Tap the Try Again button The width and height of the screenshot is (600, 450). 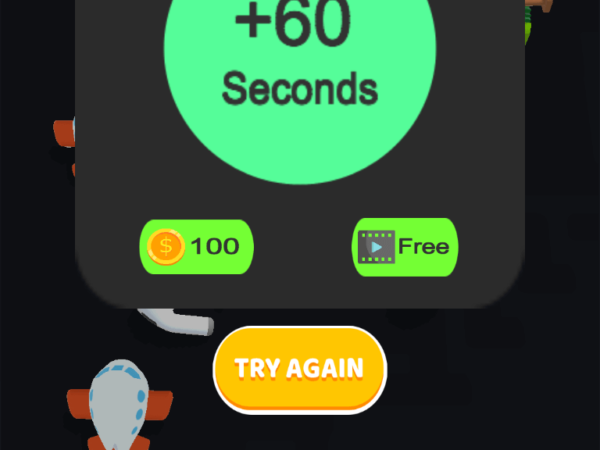coord(299,368)
